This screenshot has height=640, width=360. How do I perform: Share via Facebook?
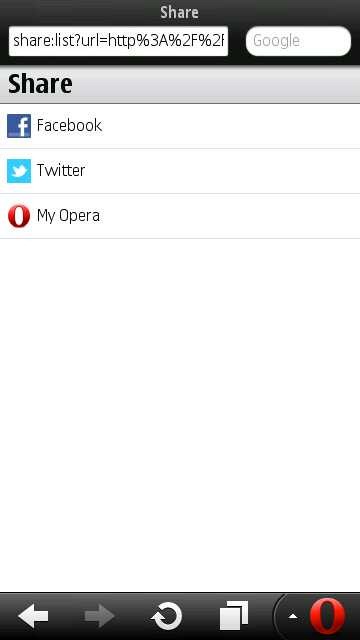point(180,126)
